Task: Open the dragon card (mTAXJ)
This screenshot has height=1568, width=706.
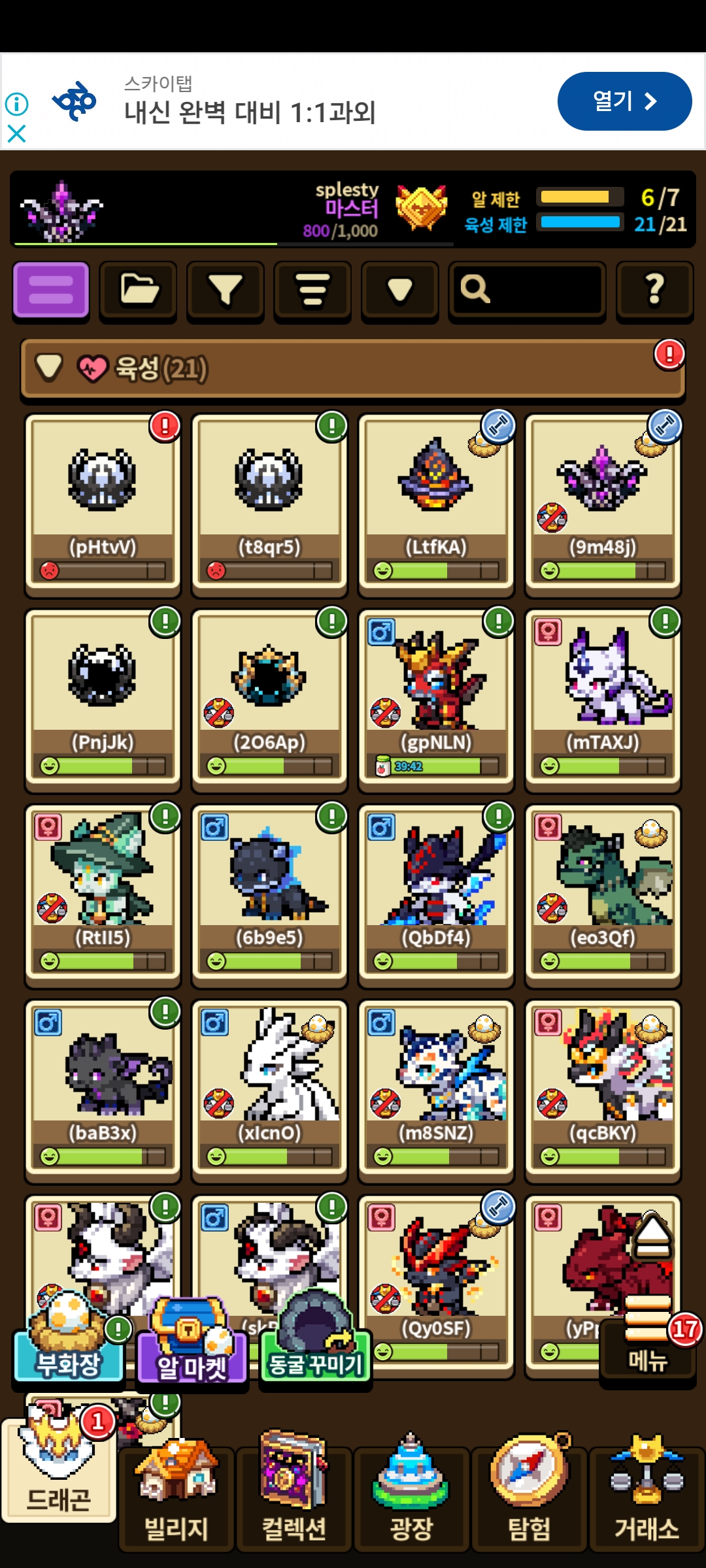Action: [x=603, y=698]
